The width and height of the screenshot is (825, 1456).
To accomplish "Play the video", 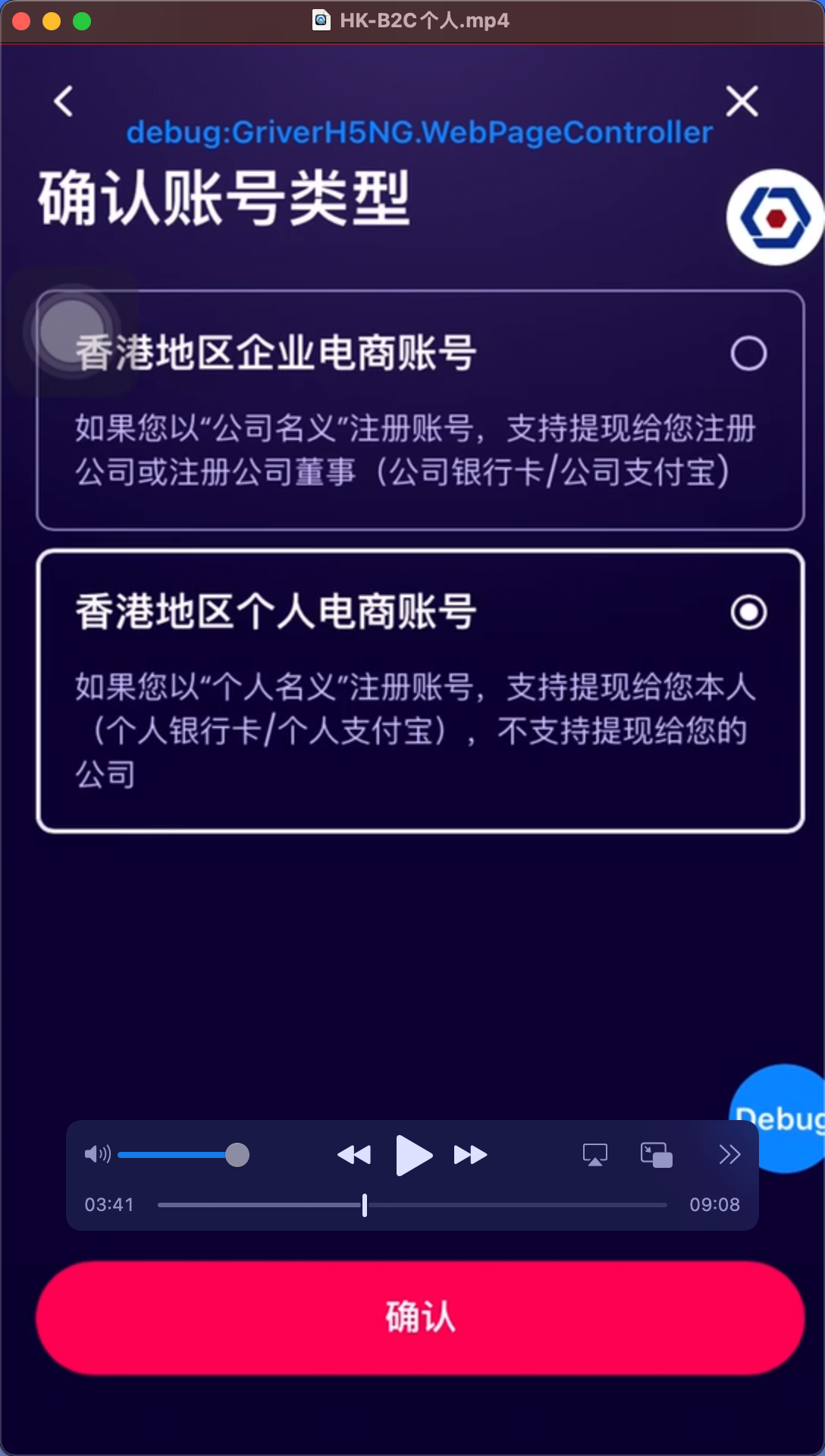I will (413, 1155).
